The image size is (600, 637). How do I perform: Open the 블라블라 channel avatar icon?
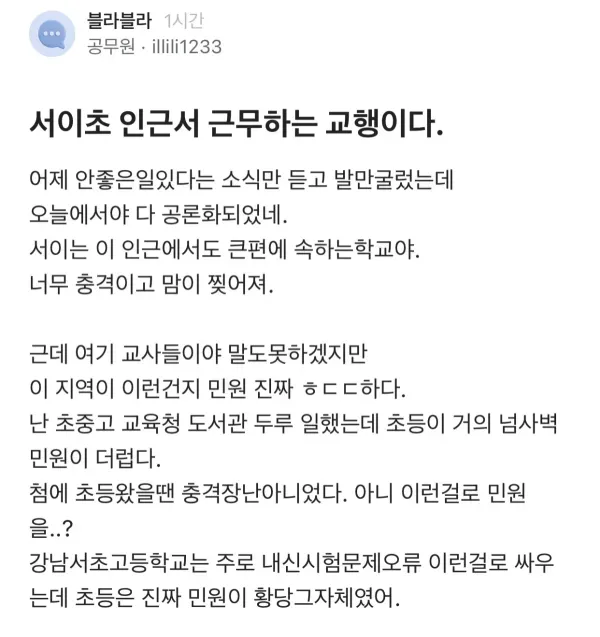point(50,35)
